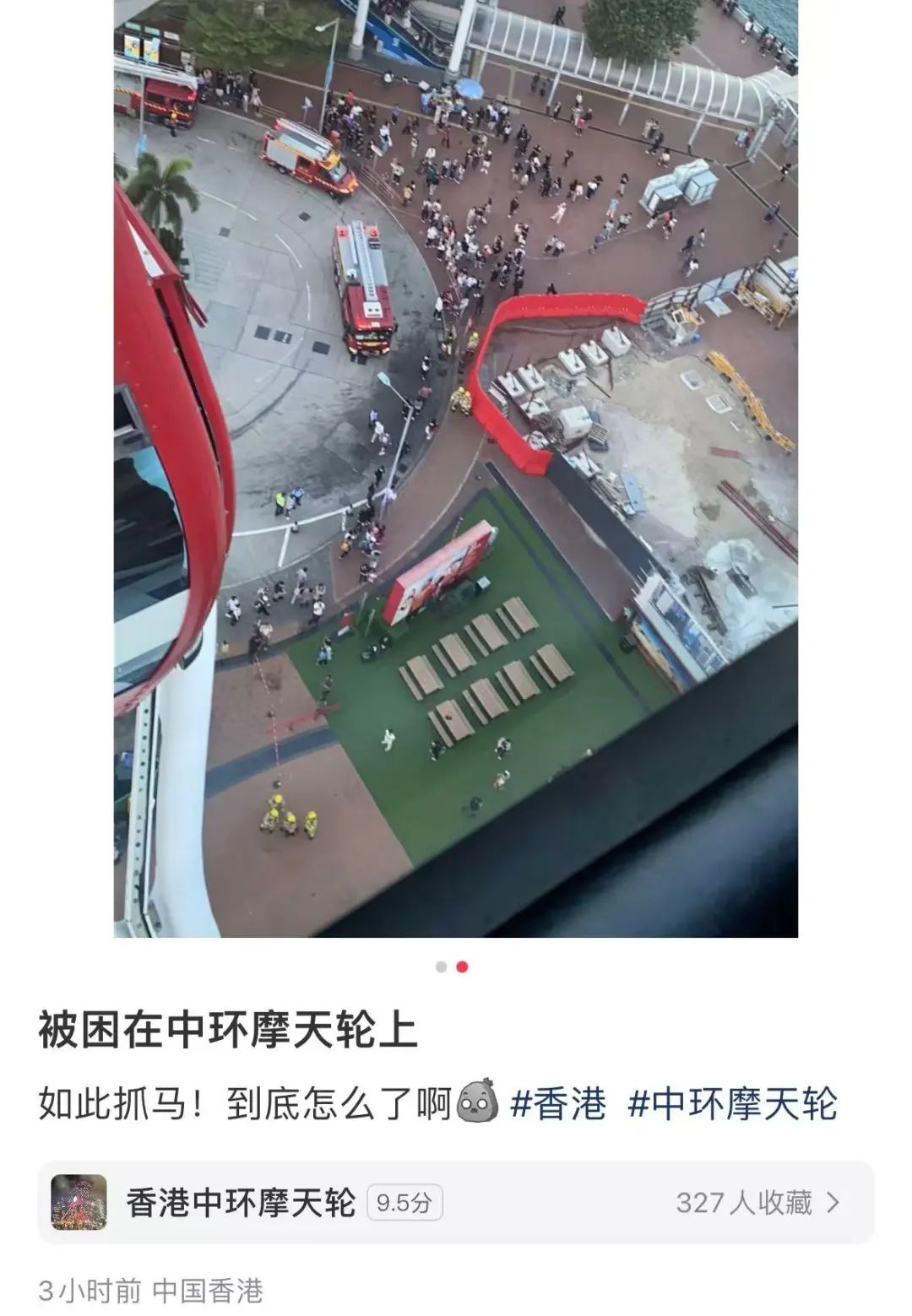Open the #中环摩天轮 hashtag
Viewport: 912px width, 1316px height.
click(x=732, y=1104)
